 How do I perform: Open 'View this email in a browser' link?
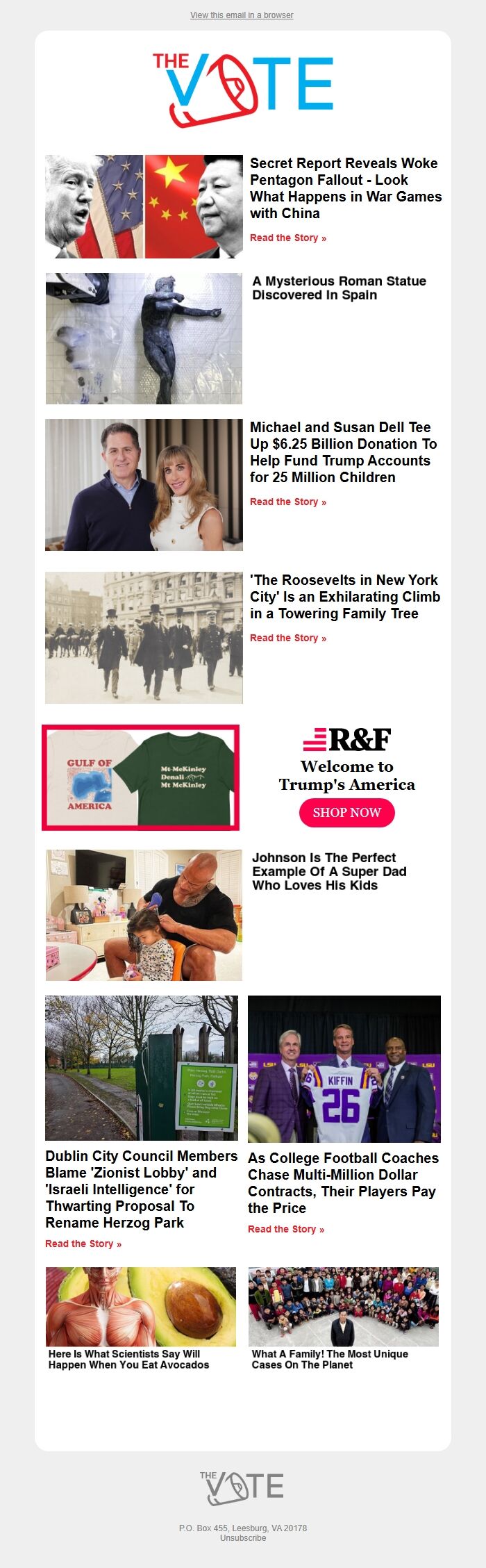(242, 15)
